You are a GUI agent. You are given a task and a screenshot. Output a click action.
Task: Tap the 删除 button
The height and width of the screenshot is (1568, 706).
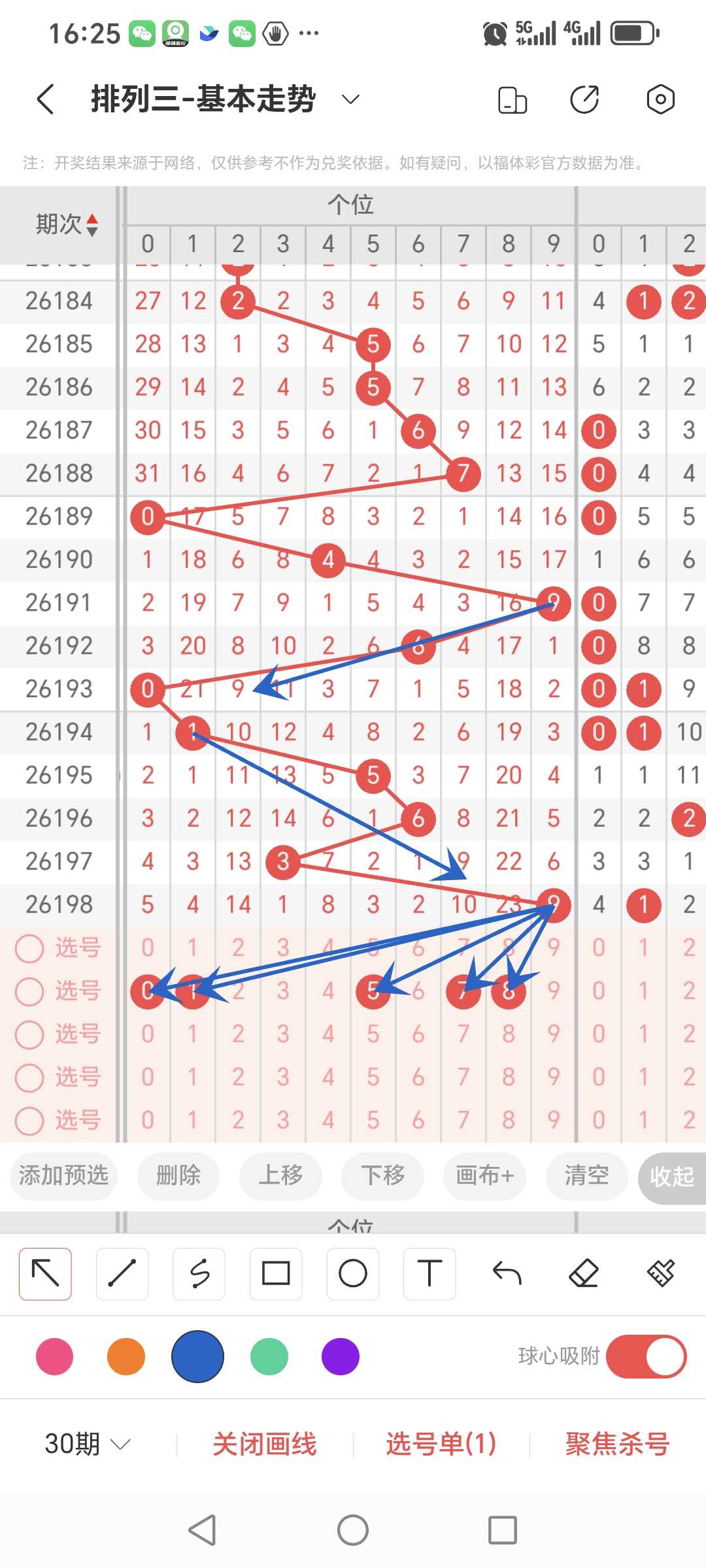click(178, 1176)
